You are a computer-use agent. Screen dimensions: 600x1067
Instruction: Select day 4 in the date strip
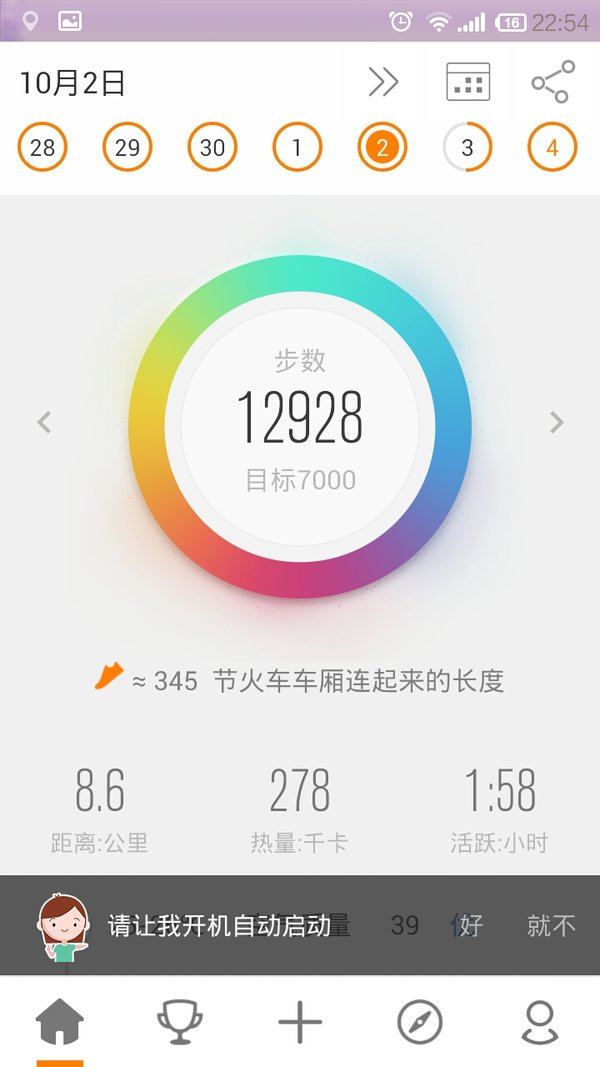coord(552,146)
